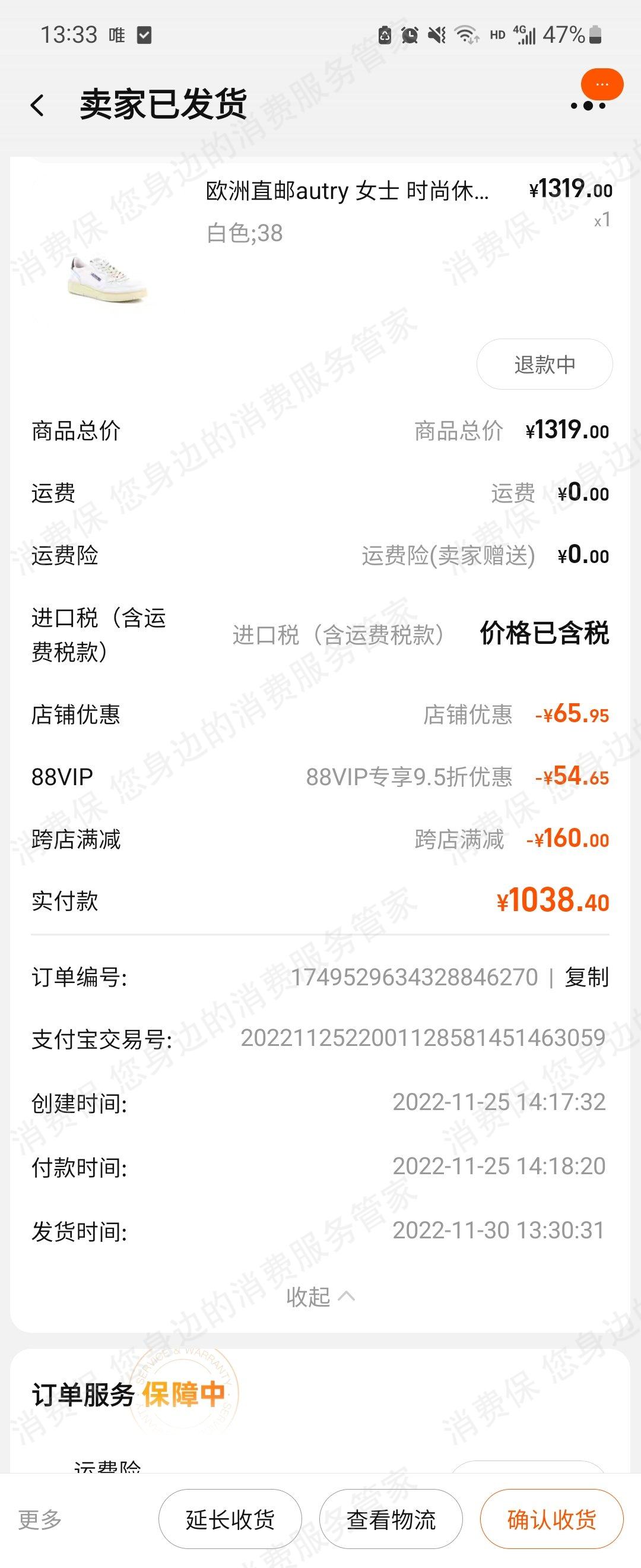Tap 延长收货 to extend receipt time

click(x=230, y=1519)
